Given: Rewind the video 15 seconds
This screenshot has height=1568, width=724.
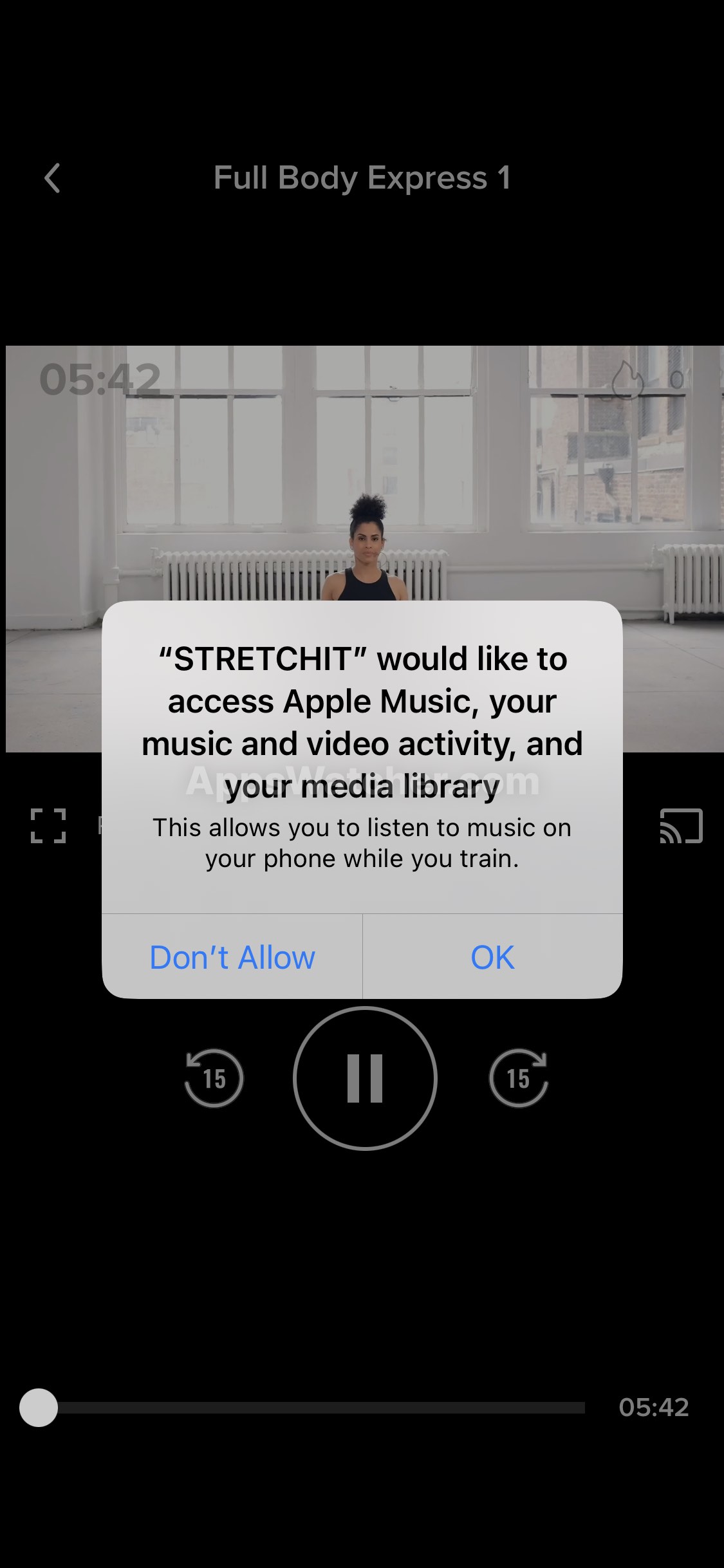Looking at the screenshot, I should pos(214,1078).
